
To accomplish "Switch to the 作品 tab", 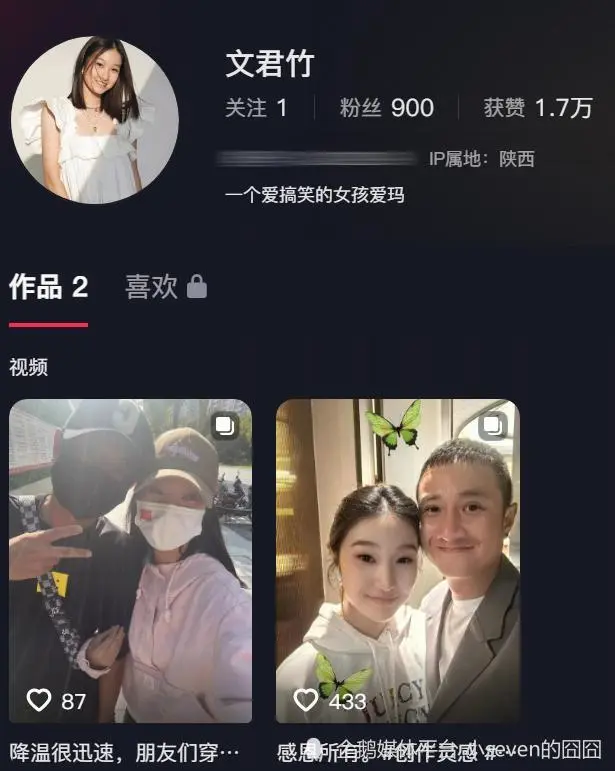I will coord(48,288).
